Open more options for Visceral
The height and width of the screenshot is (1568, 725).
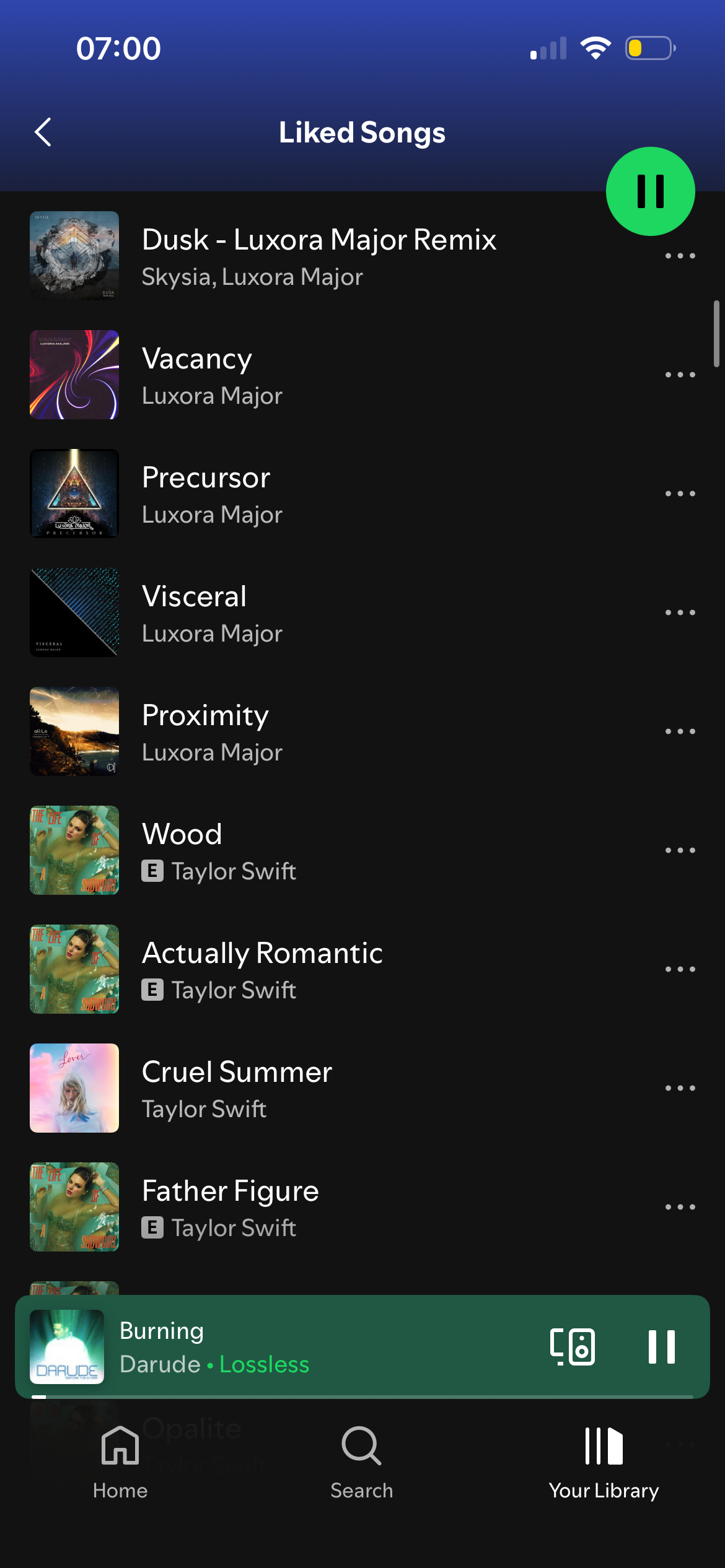coord(680,612)
